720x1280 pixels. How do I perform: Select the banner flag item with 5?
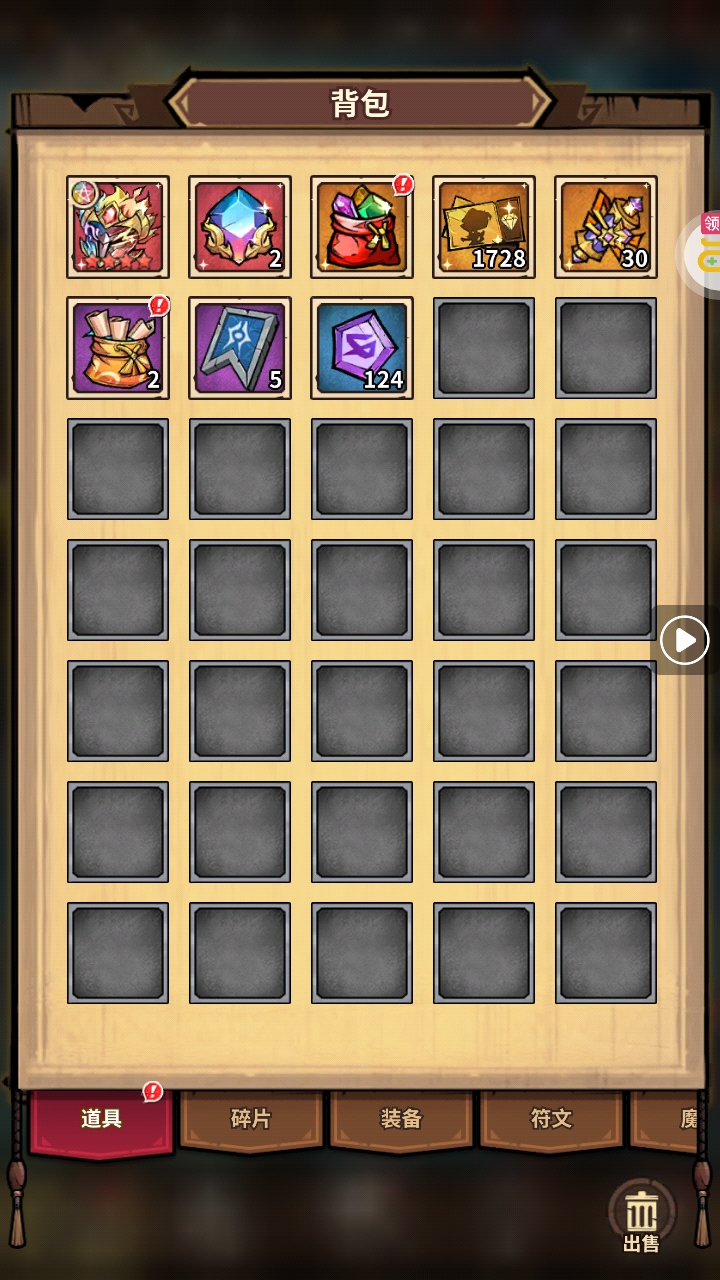[239, 348]
